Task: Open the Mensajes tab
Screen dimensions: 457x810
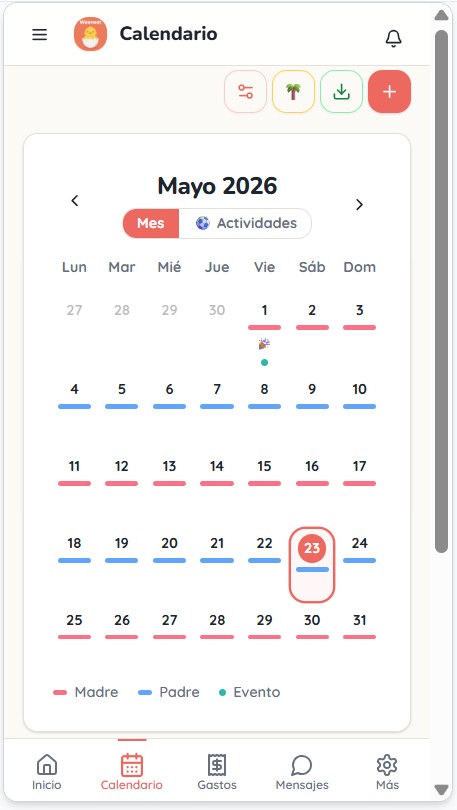Action: point(302,772)
